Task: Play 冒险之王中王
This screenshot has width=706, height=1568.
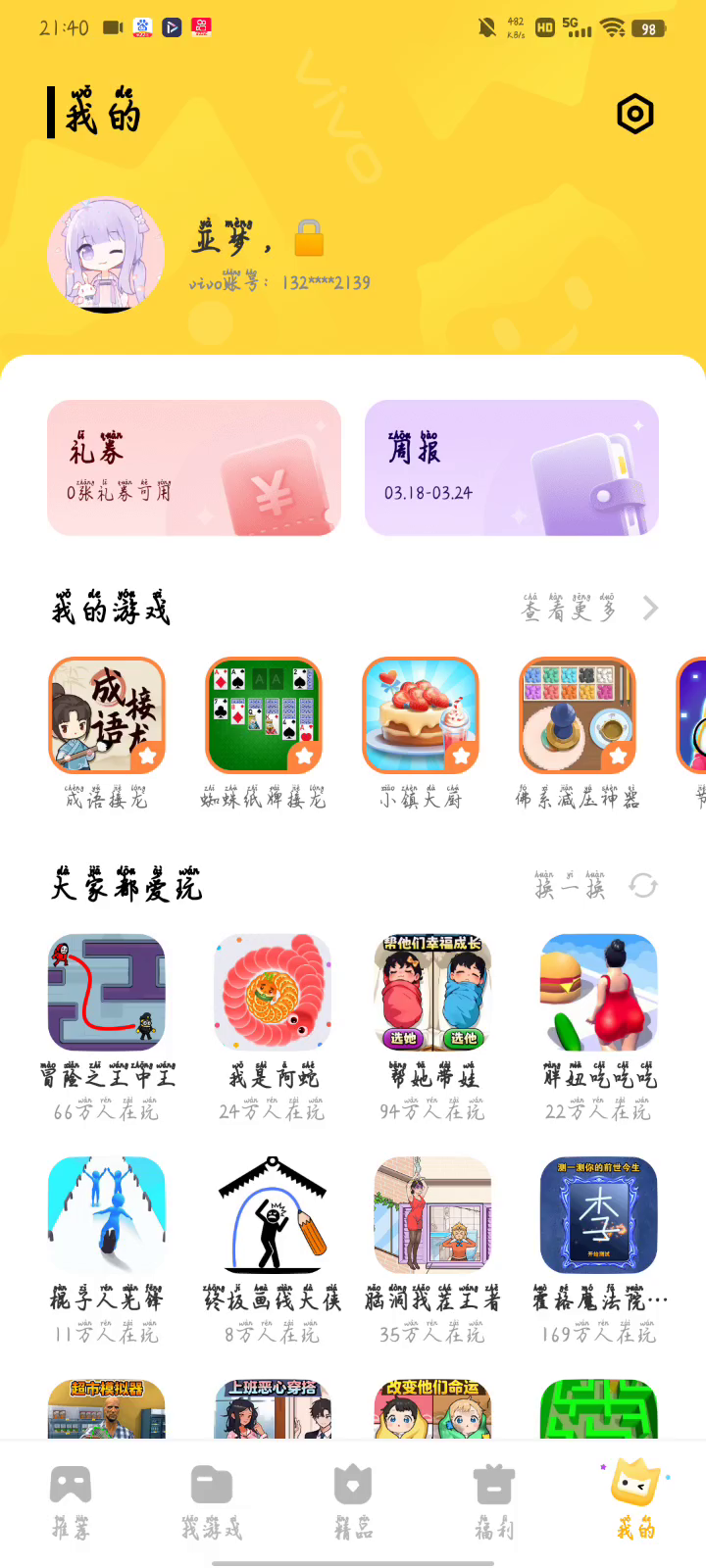Action: pos(107,993)
